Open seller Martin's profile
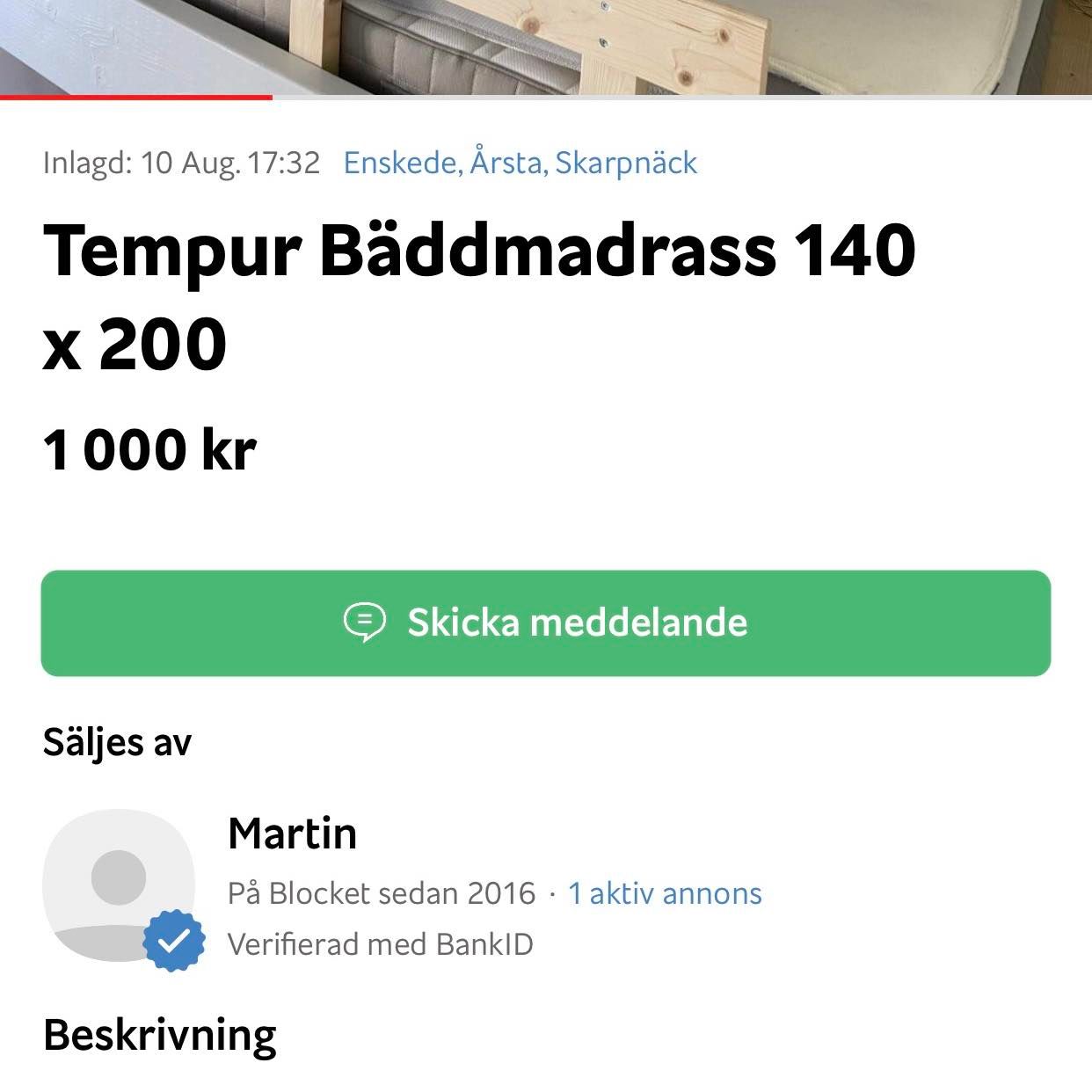 [292, 834]
